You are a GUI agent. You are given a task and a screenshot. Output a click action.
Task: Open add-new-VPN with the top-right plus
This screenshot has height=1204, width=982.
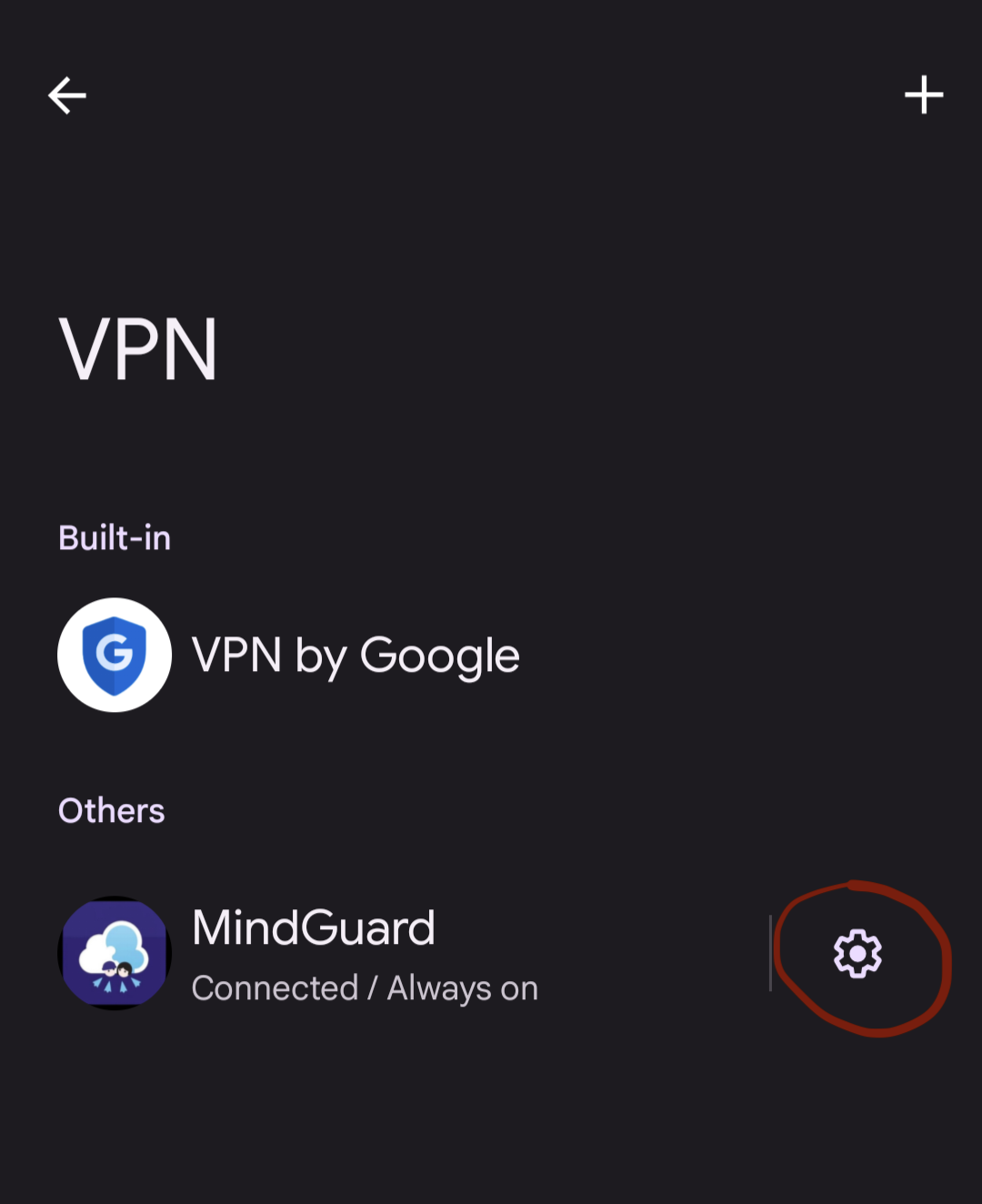pos(924,95)
